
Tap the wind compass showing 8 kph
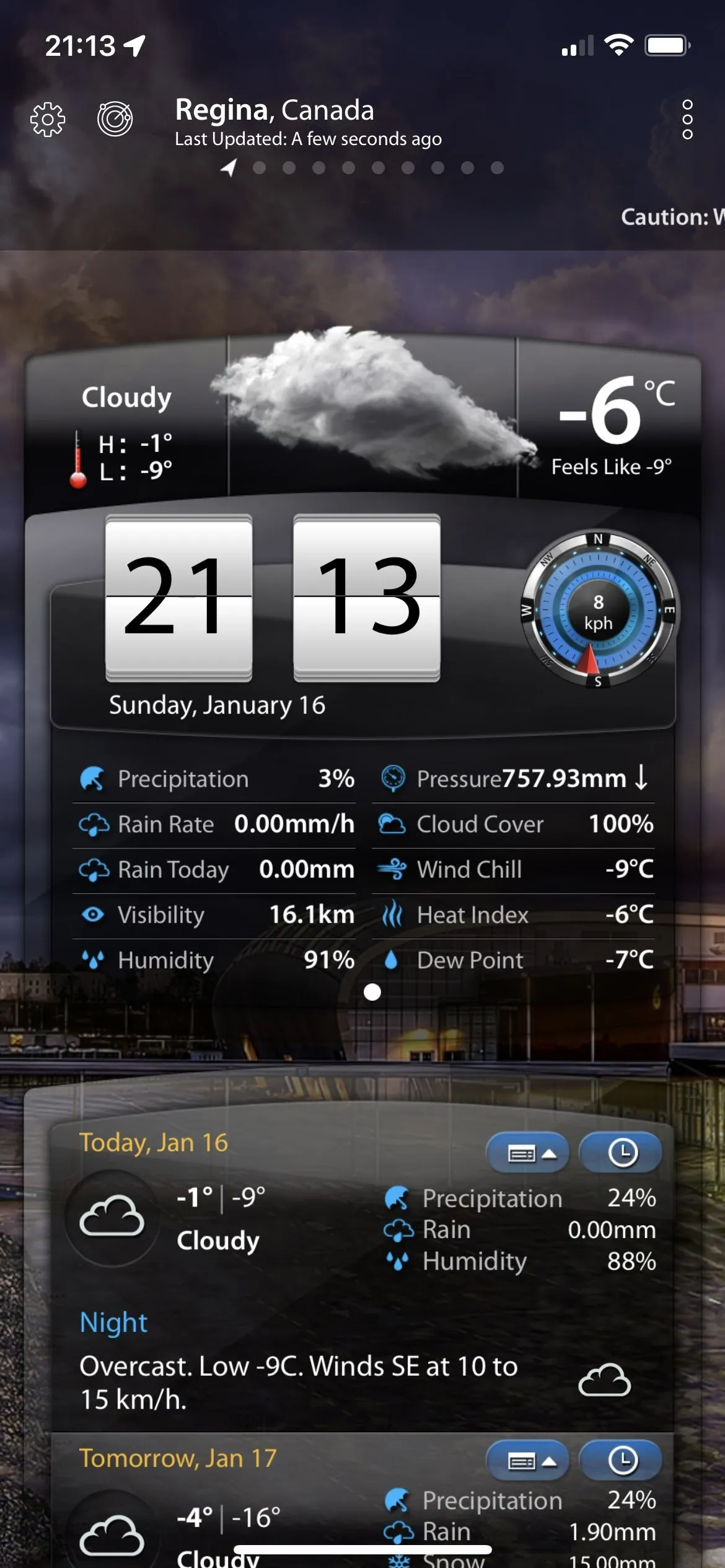point(598,610)
